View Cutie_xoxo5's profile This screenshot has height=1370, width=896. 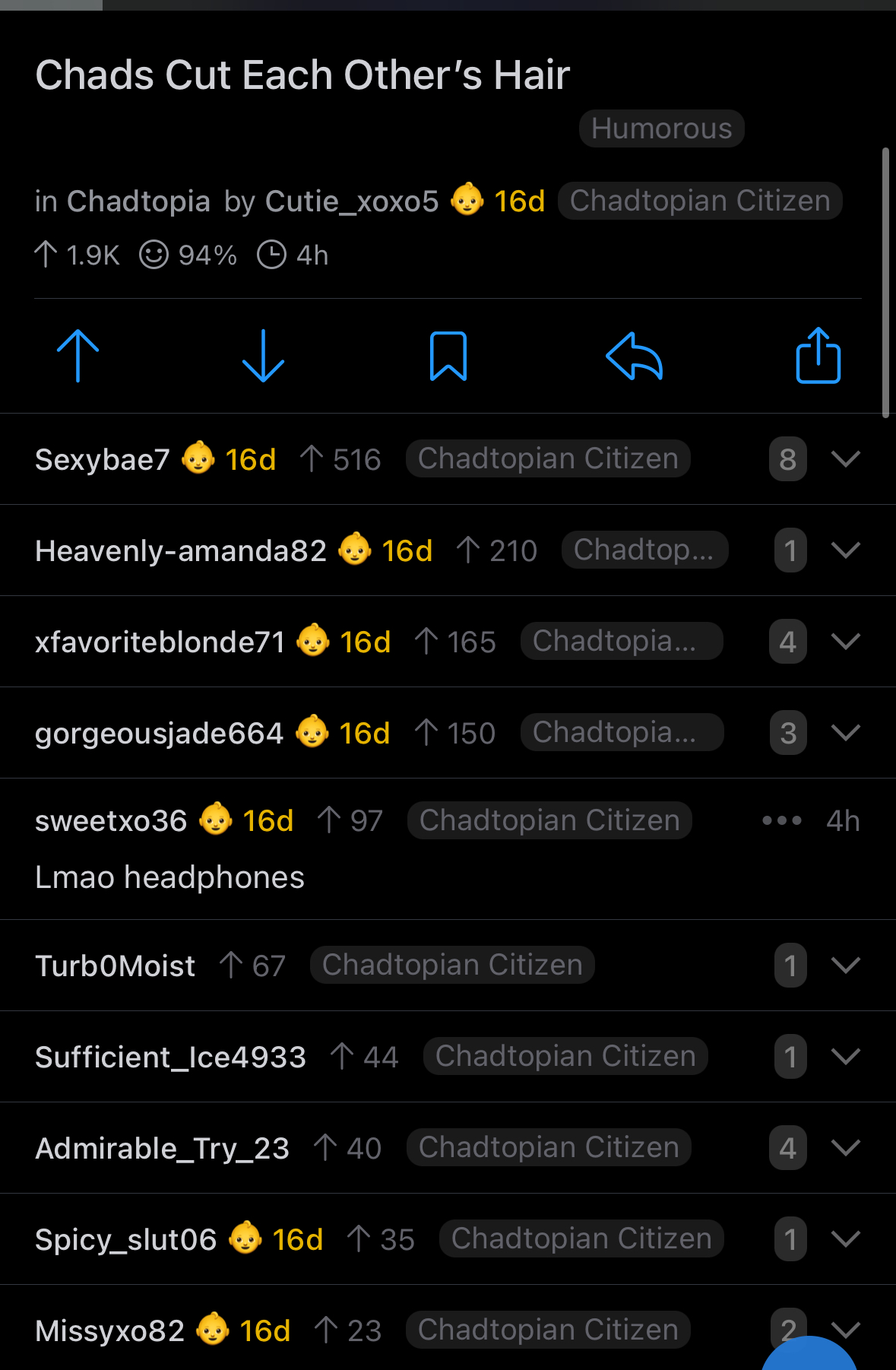[352, 201]
